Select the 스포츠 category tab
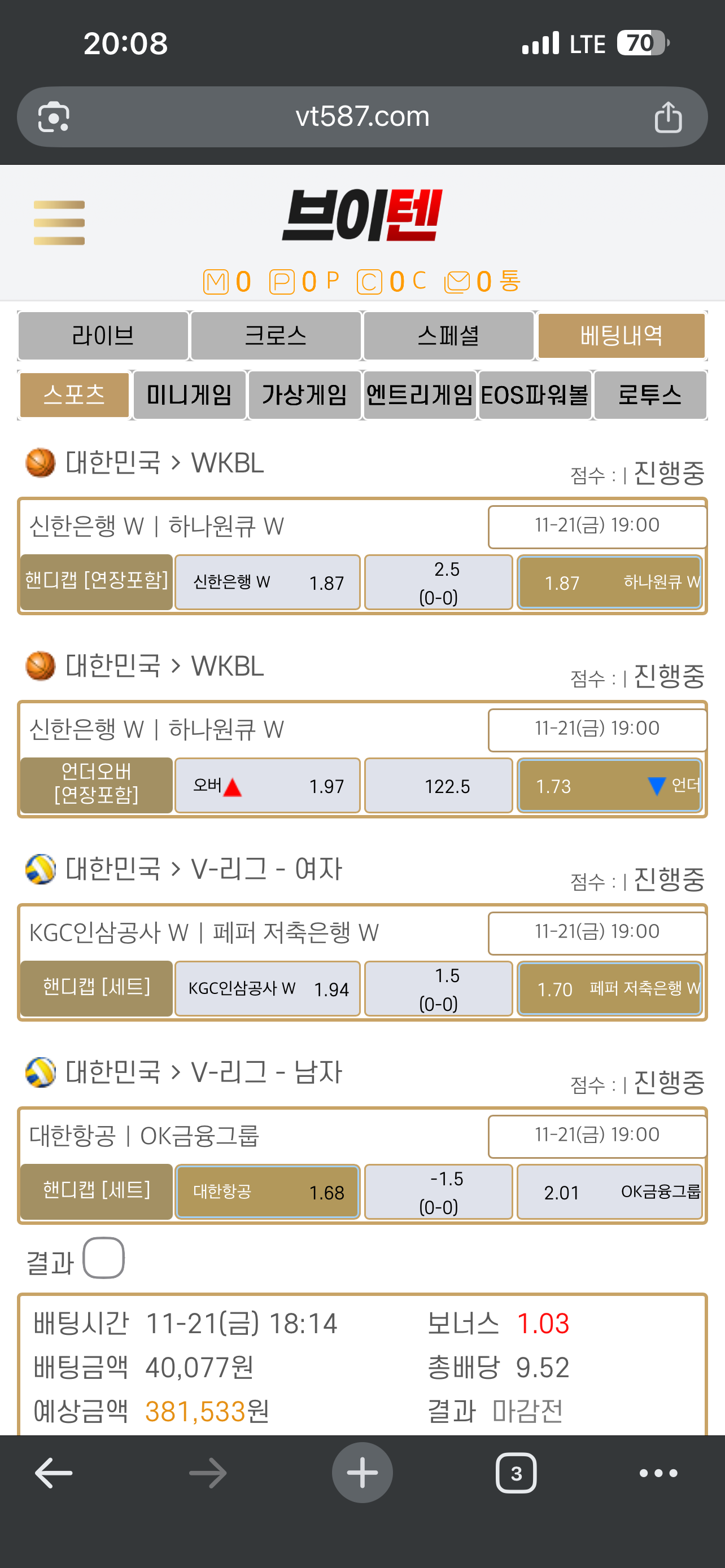Viewport: 725px width, 1568px height. (75, 395)
